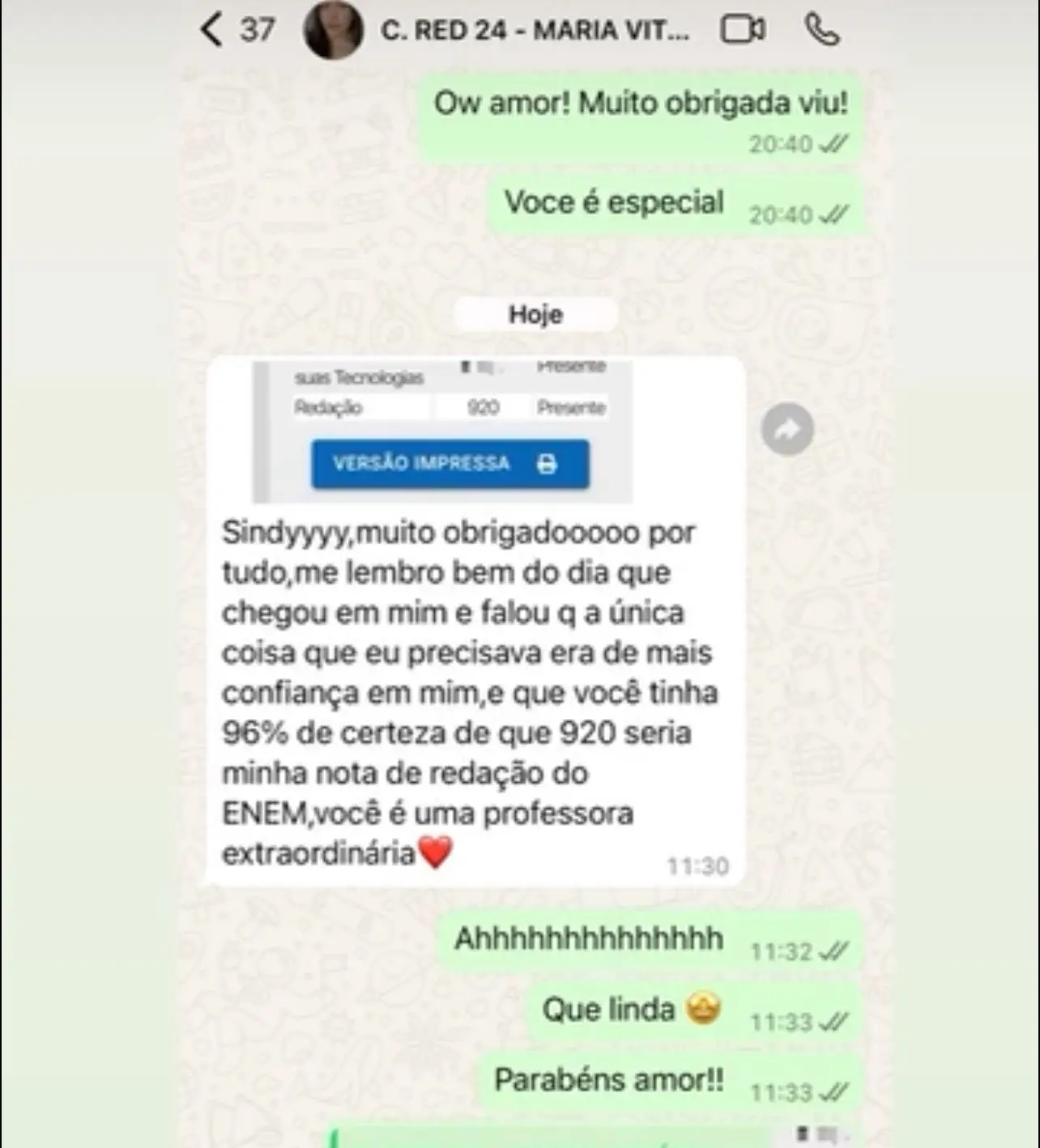
Task: Start a voice call with Maria
Action: (823, 30)
